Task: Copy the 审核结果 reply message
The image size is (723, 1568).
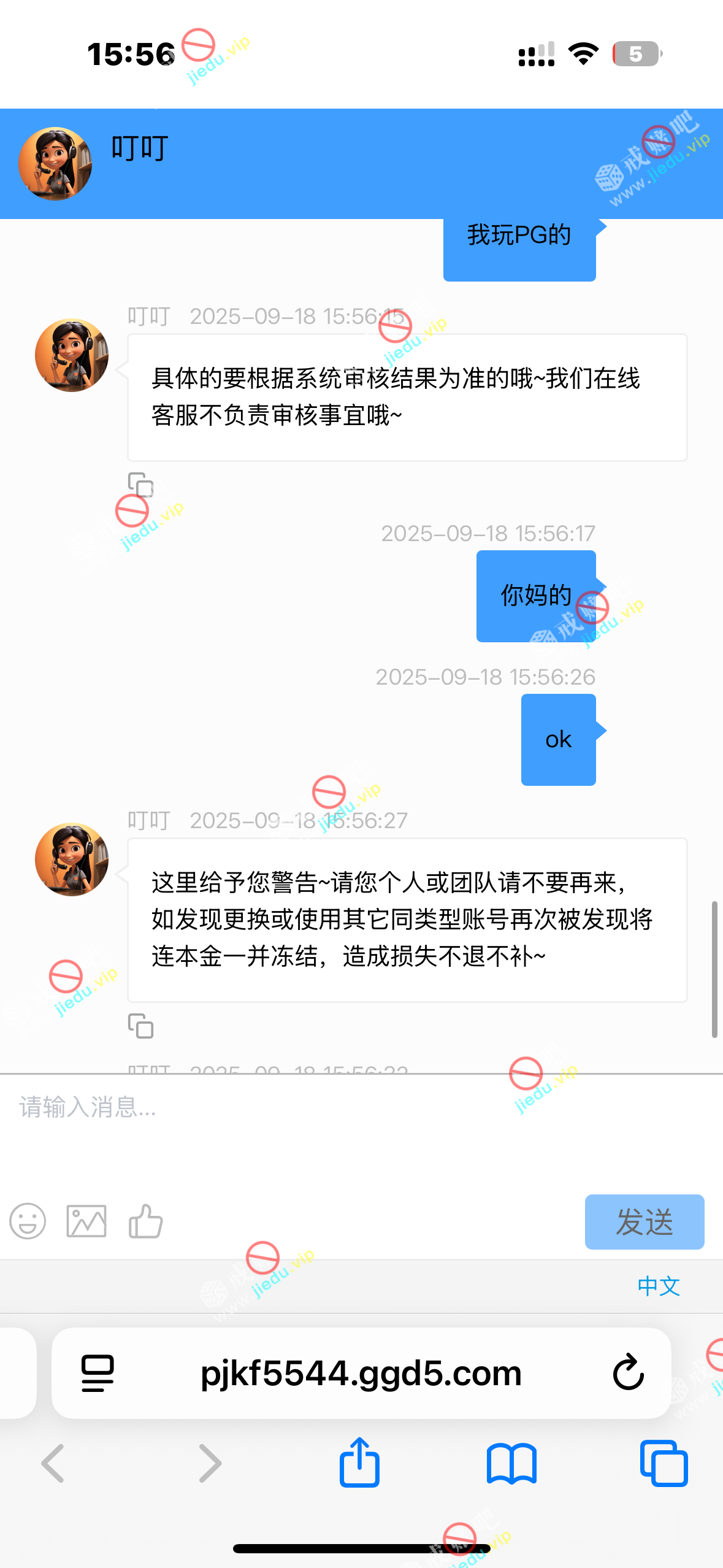Action: [140, 484]
